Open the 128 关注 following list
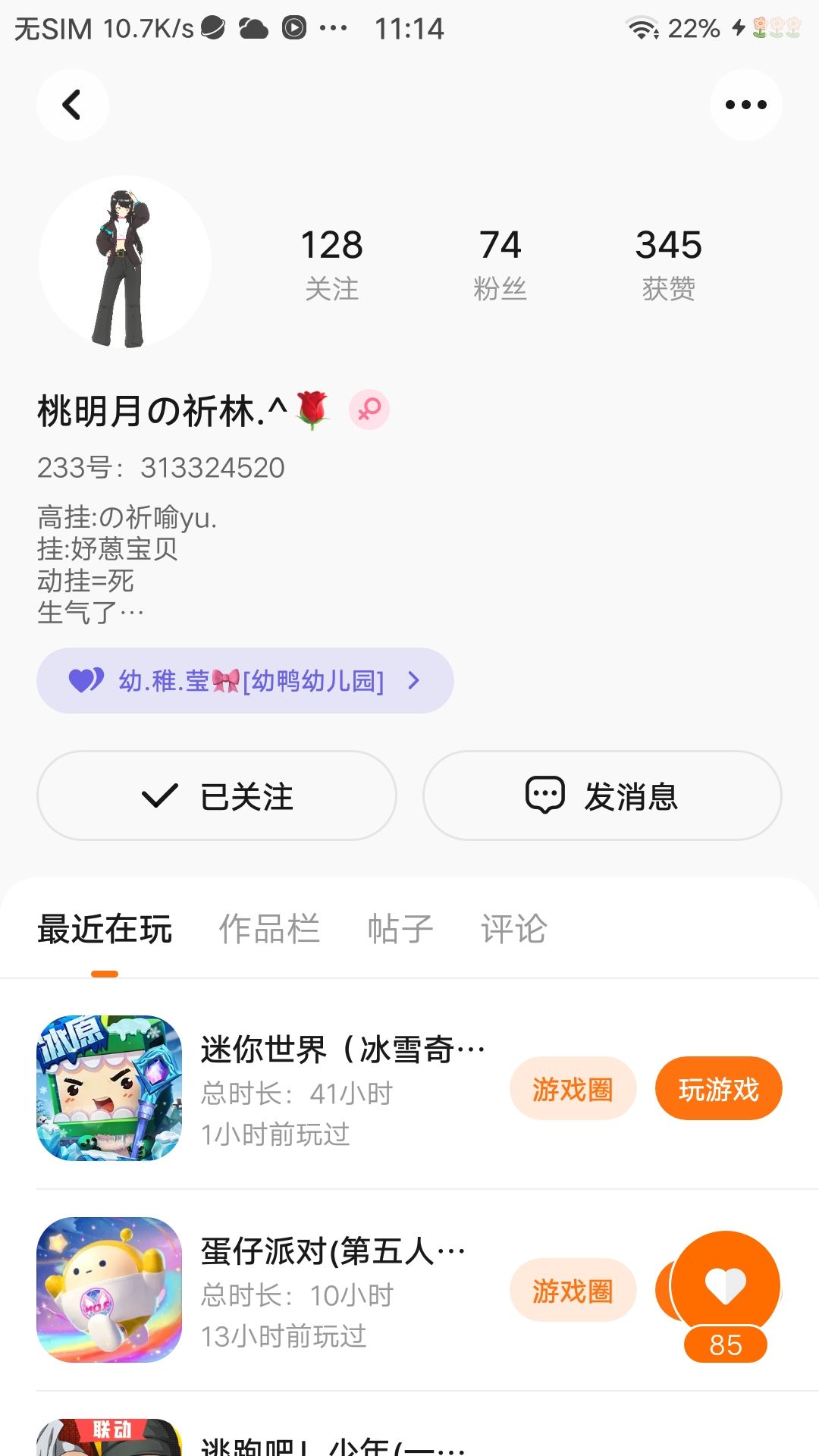 pos(331,263)
